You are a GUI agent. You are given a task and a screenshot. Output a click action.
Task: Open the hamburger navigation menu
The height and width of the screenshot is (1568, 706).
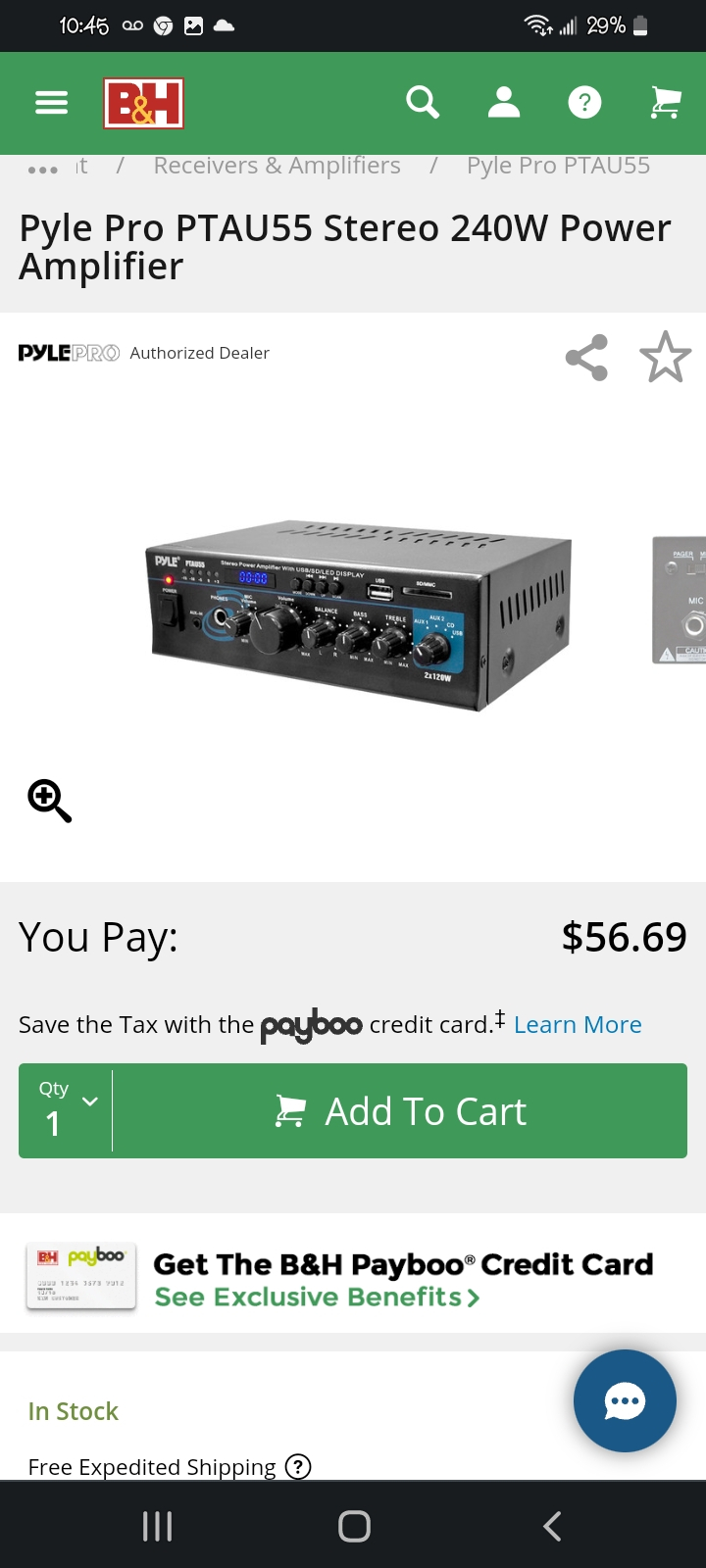point(51,102)
